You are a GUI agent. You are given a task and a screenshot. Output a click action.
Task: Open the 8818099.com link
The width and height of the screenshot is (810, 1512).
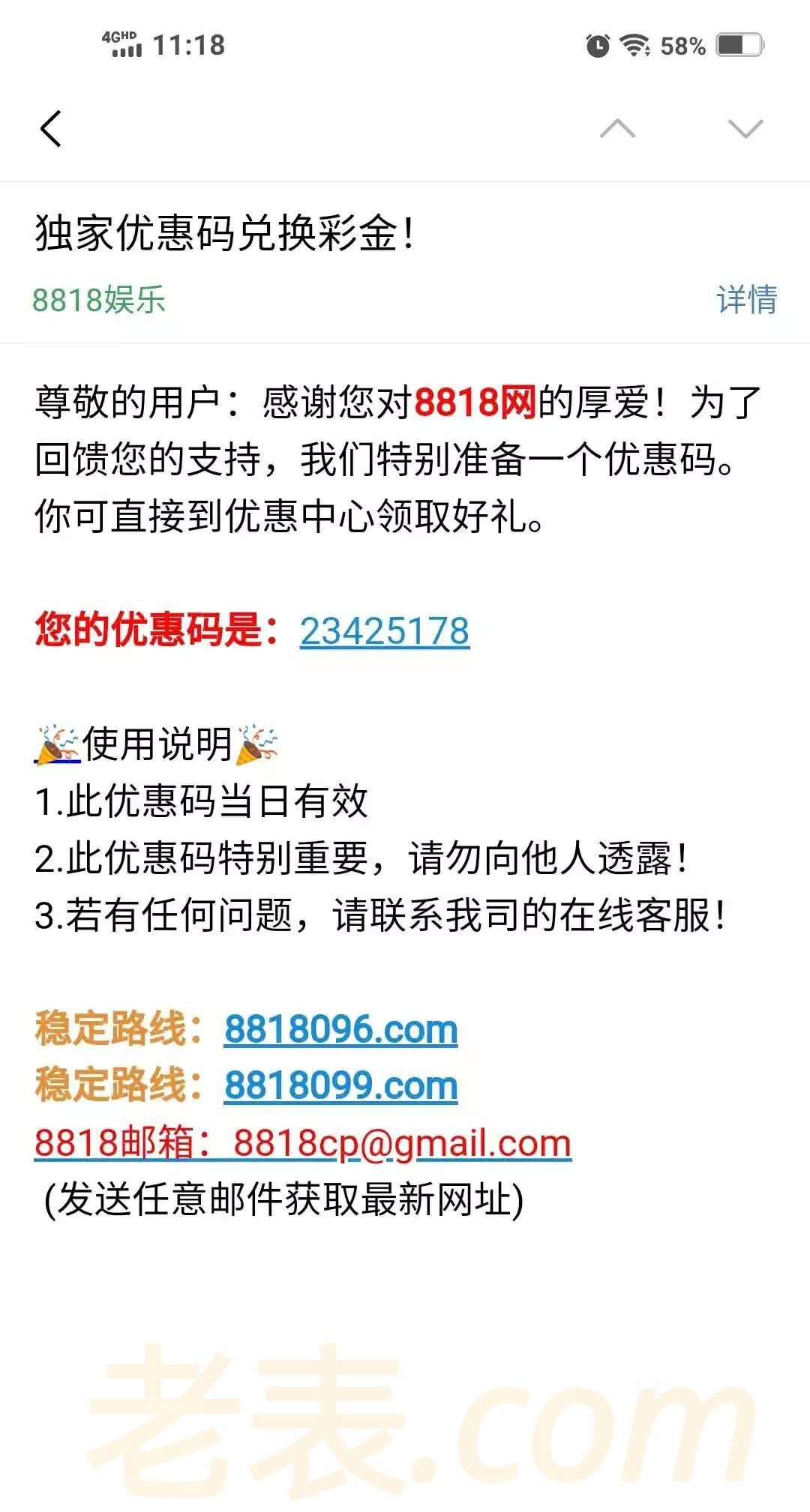pyautogui.click(x=340, y=1085)
